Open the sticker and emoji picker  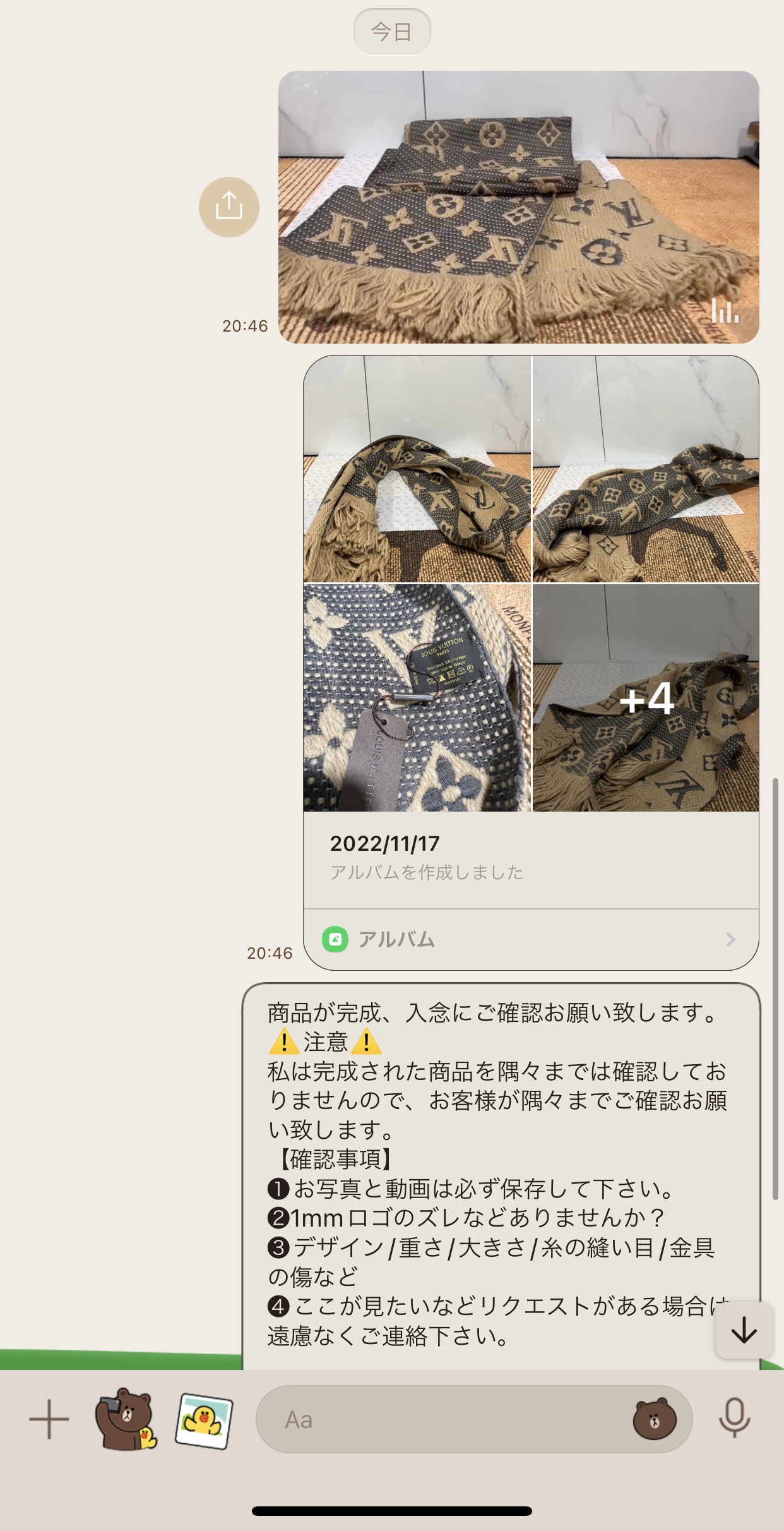point(654,1419)
